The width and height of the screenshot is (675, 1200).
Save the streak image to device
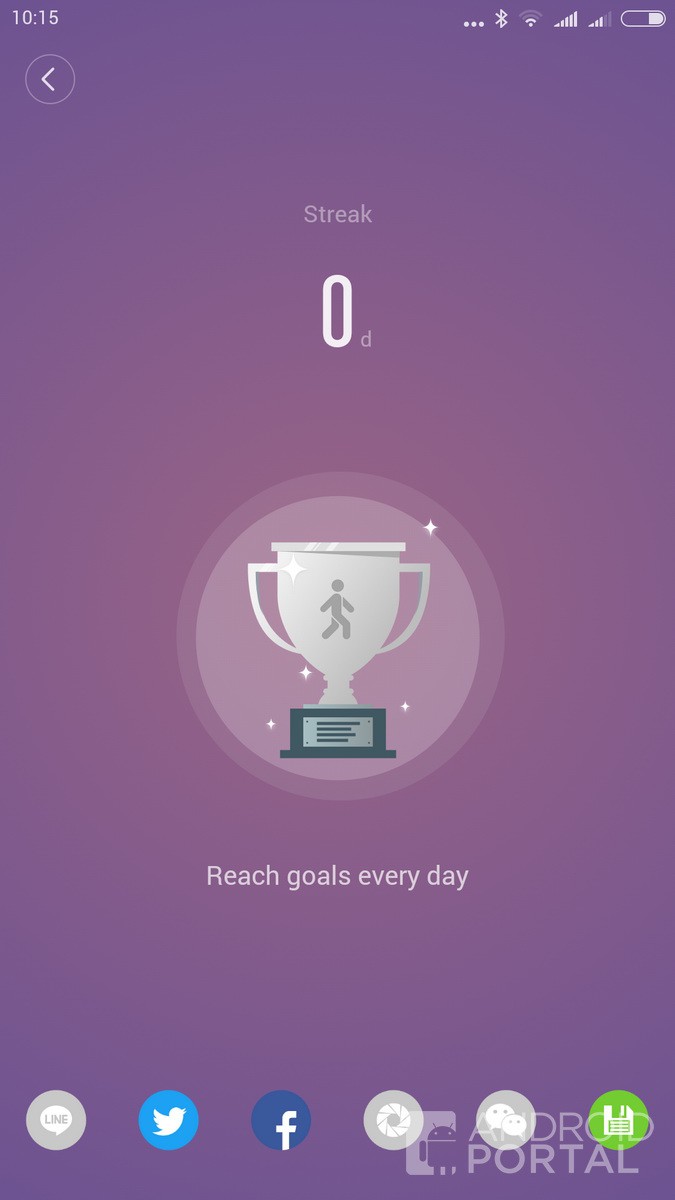[618, 1119]
